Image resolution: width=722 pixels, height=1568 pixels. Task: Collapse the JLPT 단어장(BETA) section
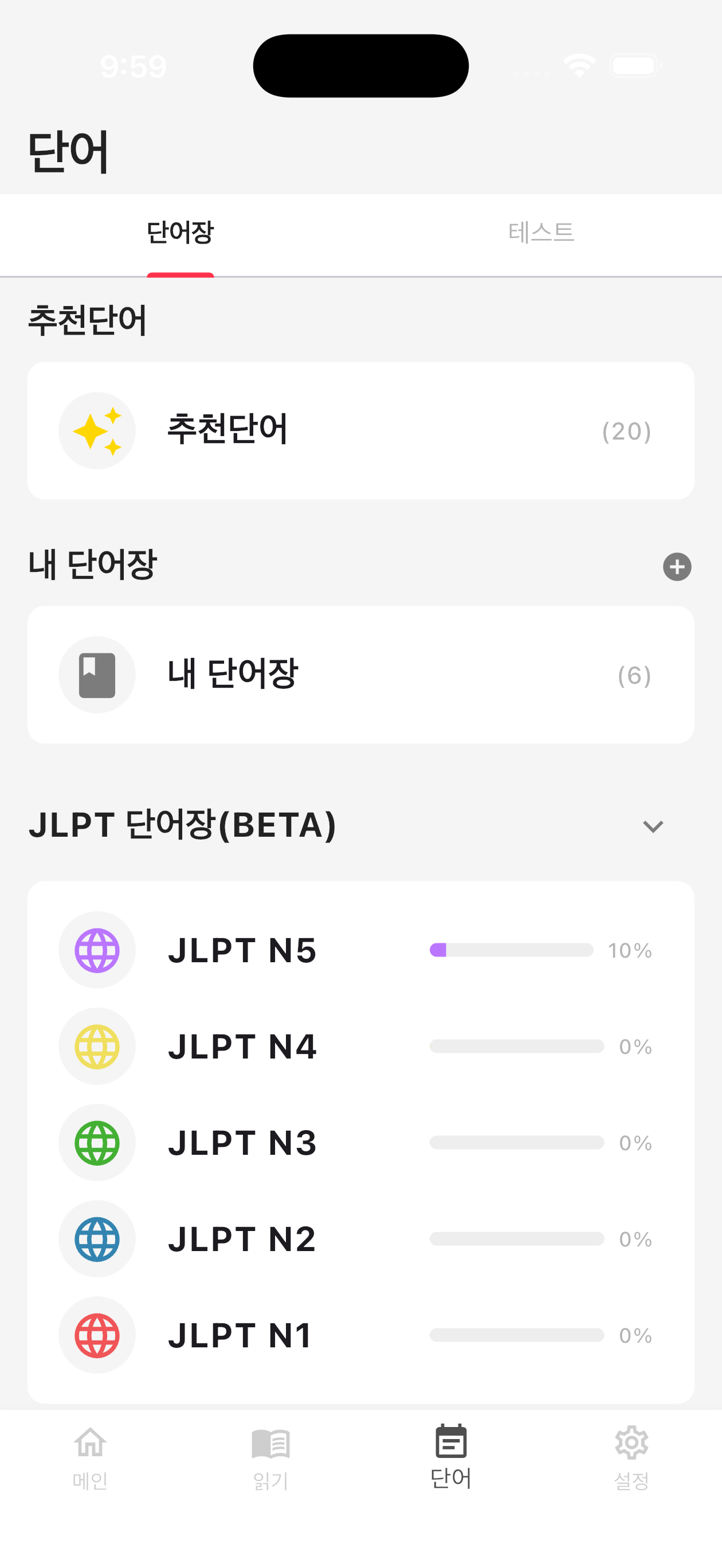653,826
